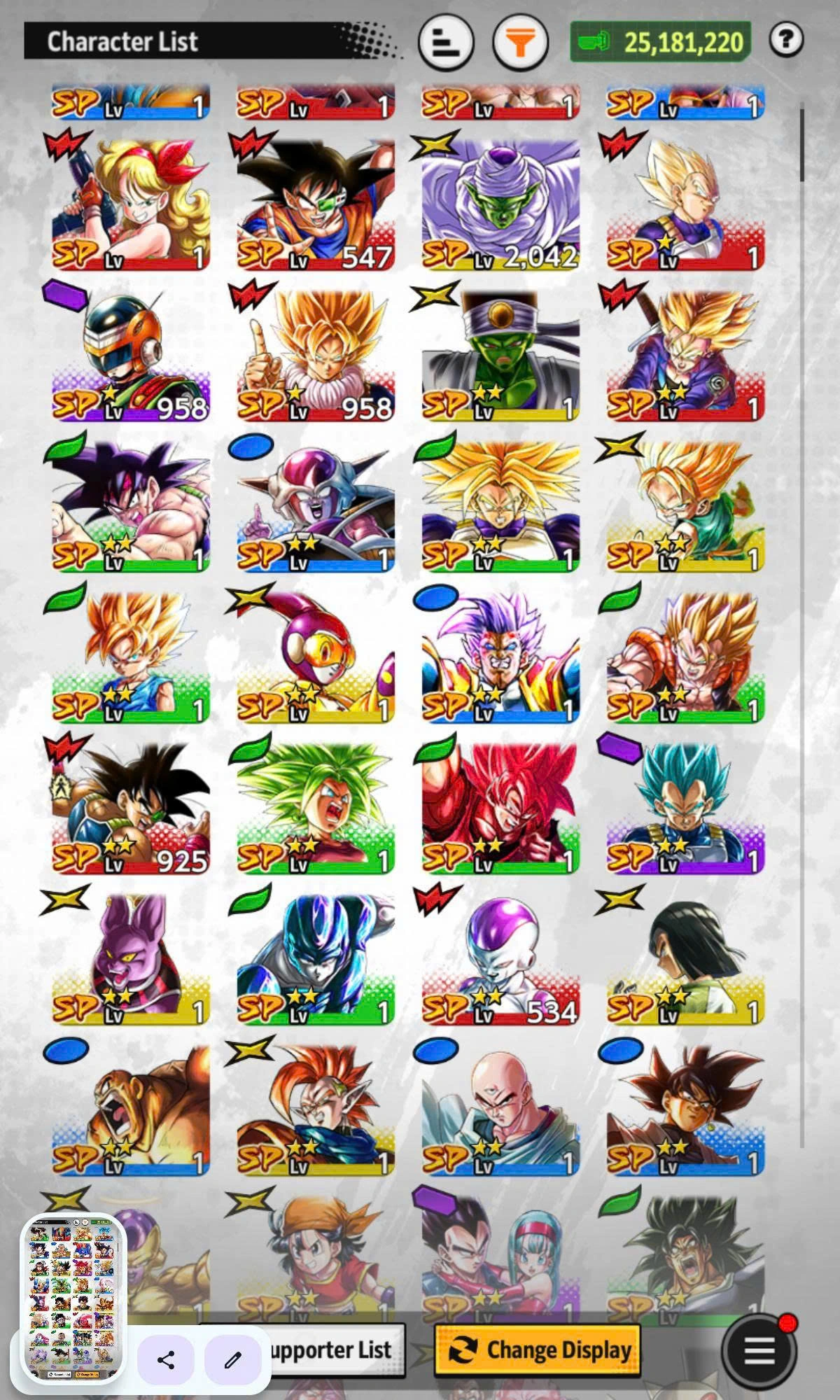
Task: Edit the captured screenshot with pencil
Action: [x=232, y=1360]
